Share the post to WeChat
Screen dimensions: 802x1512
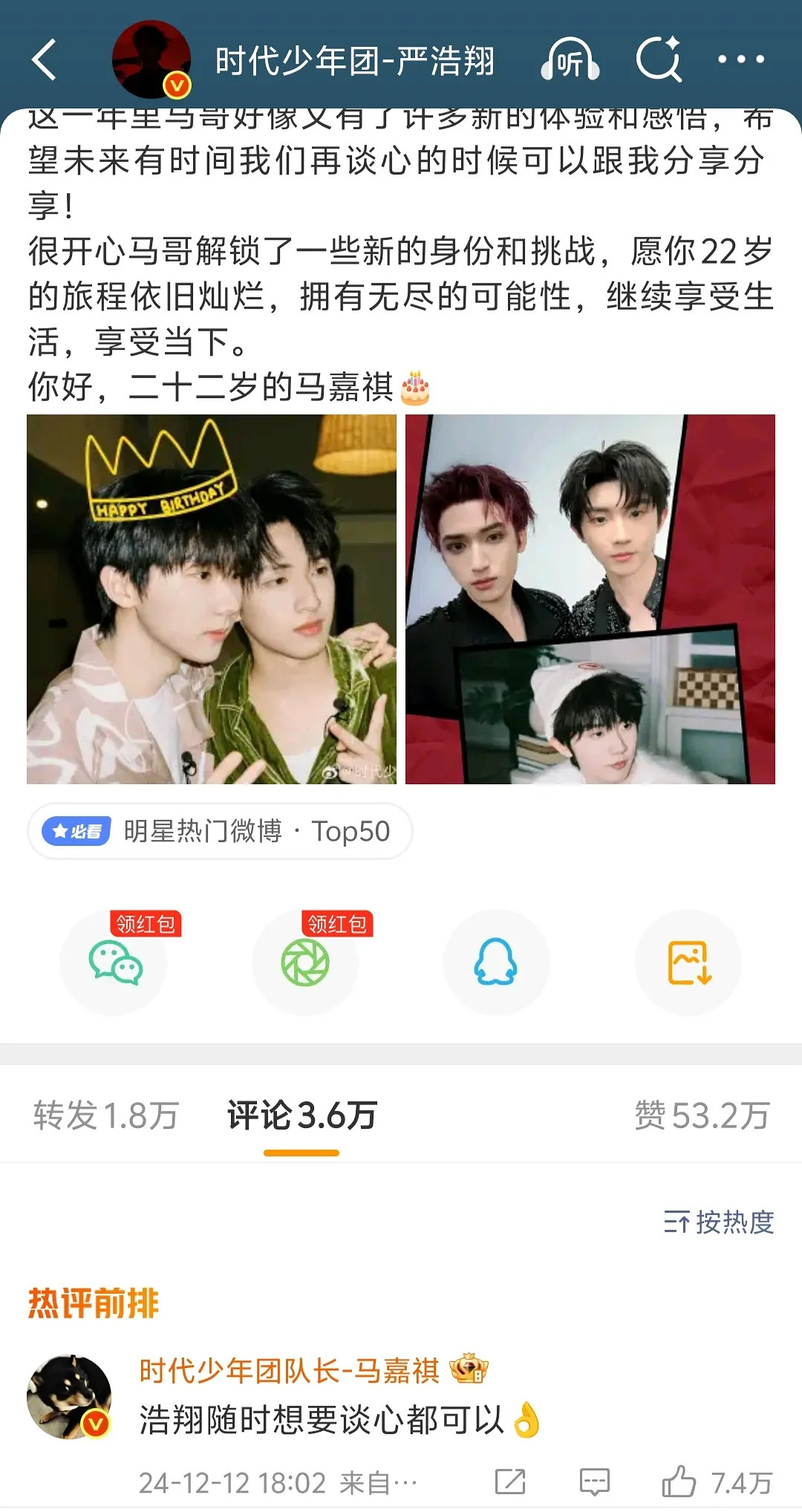114,962
